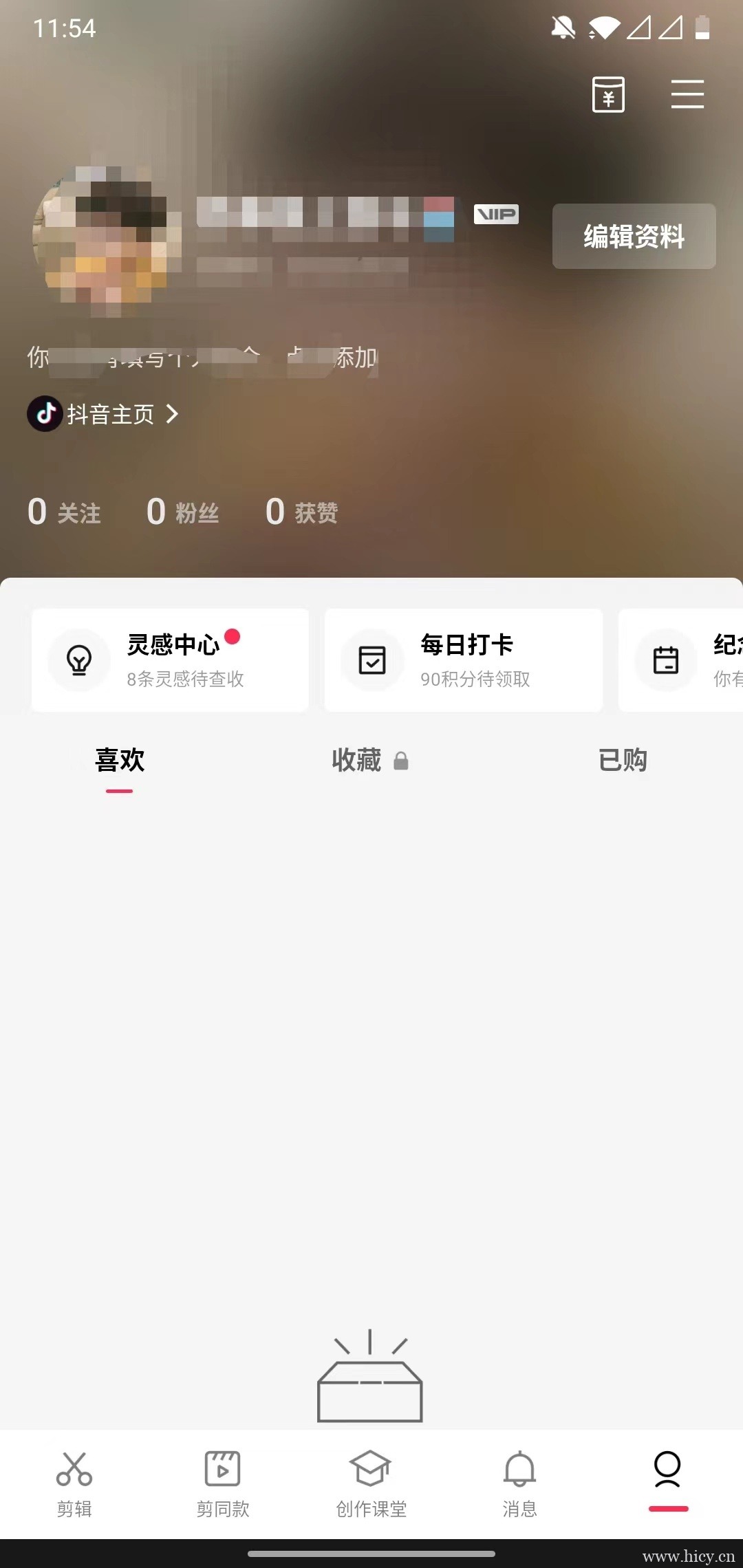The width and height of the screenshot is (743, 1568).
Task: Tap the 粉丝 follower count
Action: pyautogui.click(x=182, y=512)
